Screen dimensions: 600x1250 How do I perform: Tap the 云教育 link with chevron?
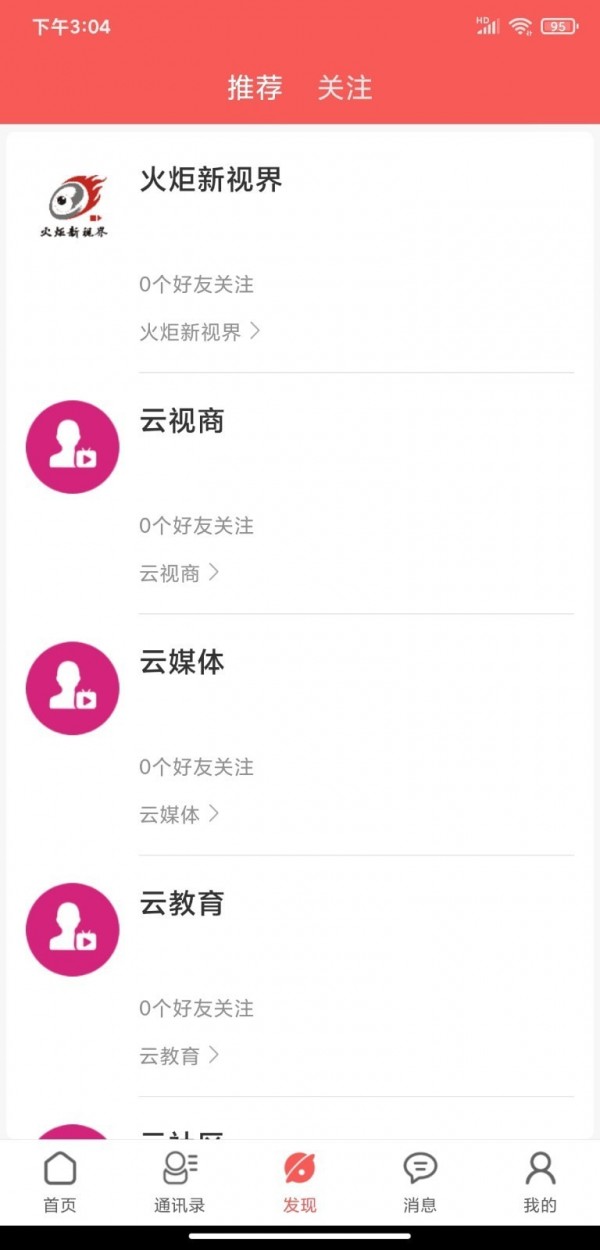point(179,1055)
